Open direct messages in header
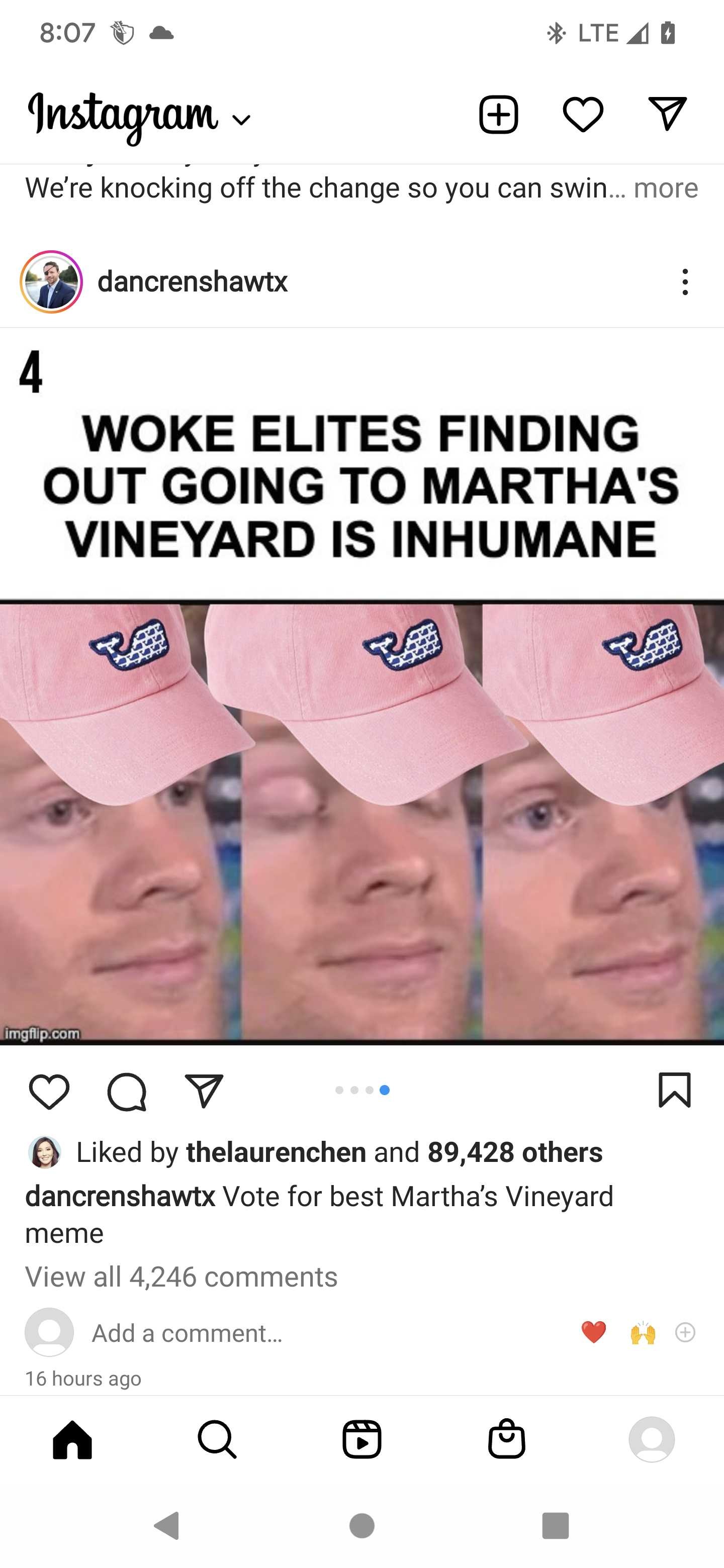The image size is (724, 1568). (x=667, y=114)
